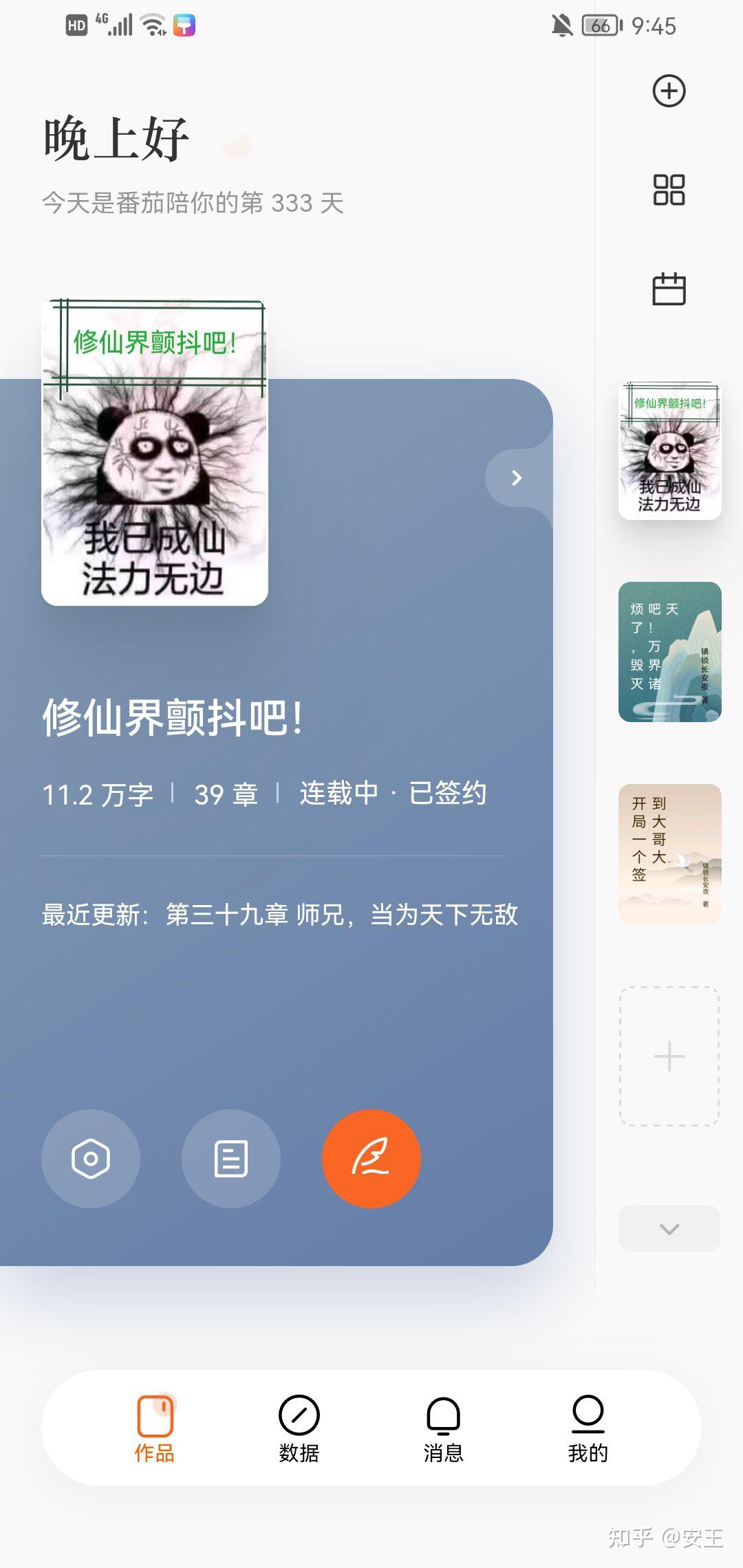Viewport: 743px width, 1568px height.
Task: Expand the sidebar with the down chevron
Action: pos(669,1228)
